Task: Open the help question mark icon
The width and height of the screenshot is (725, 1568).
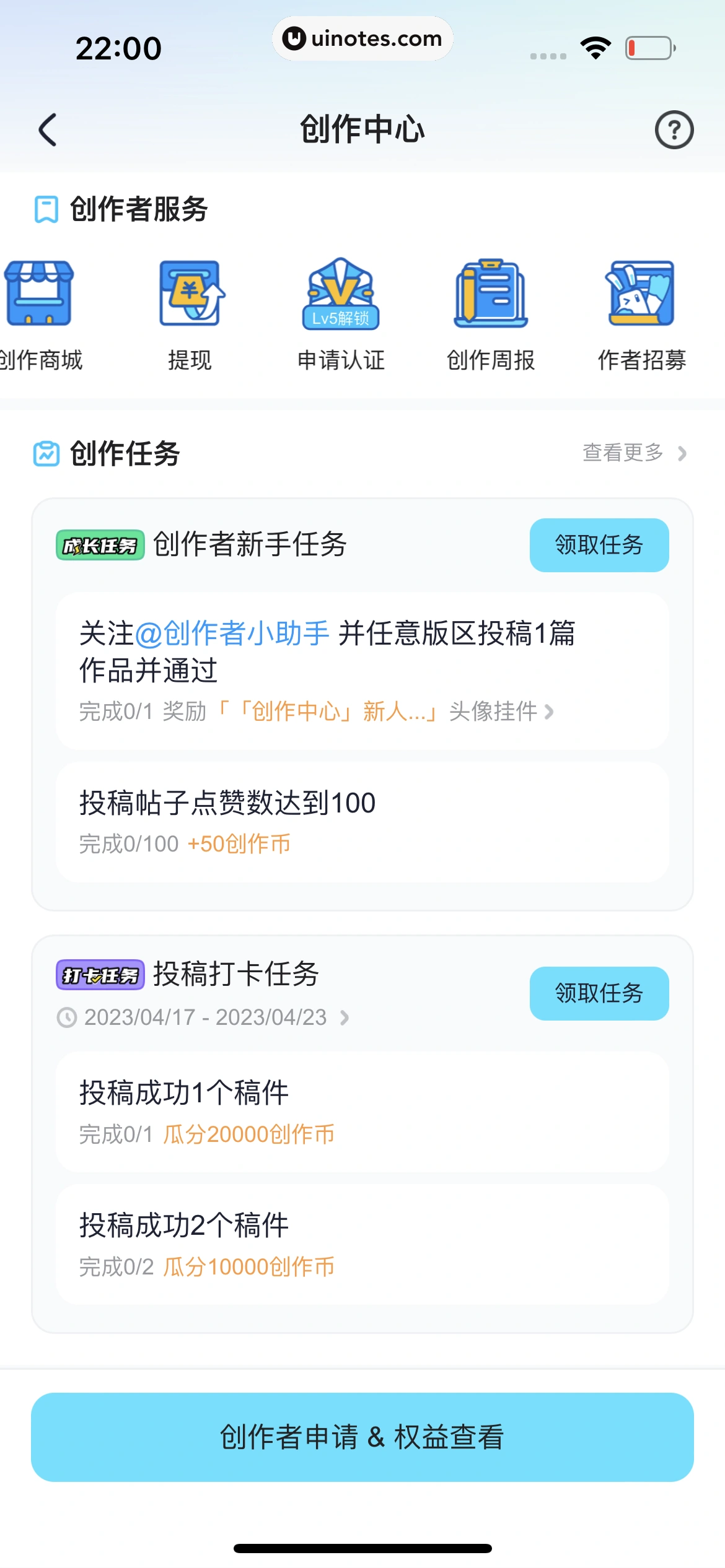Action: tap(674, 129)
